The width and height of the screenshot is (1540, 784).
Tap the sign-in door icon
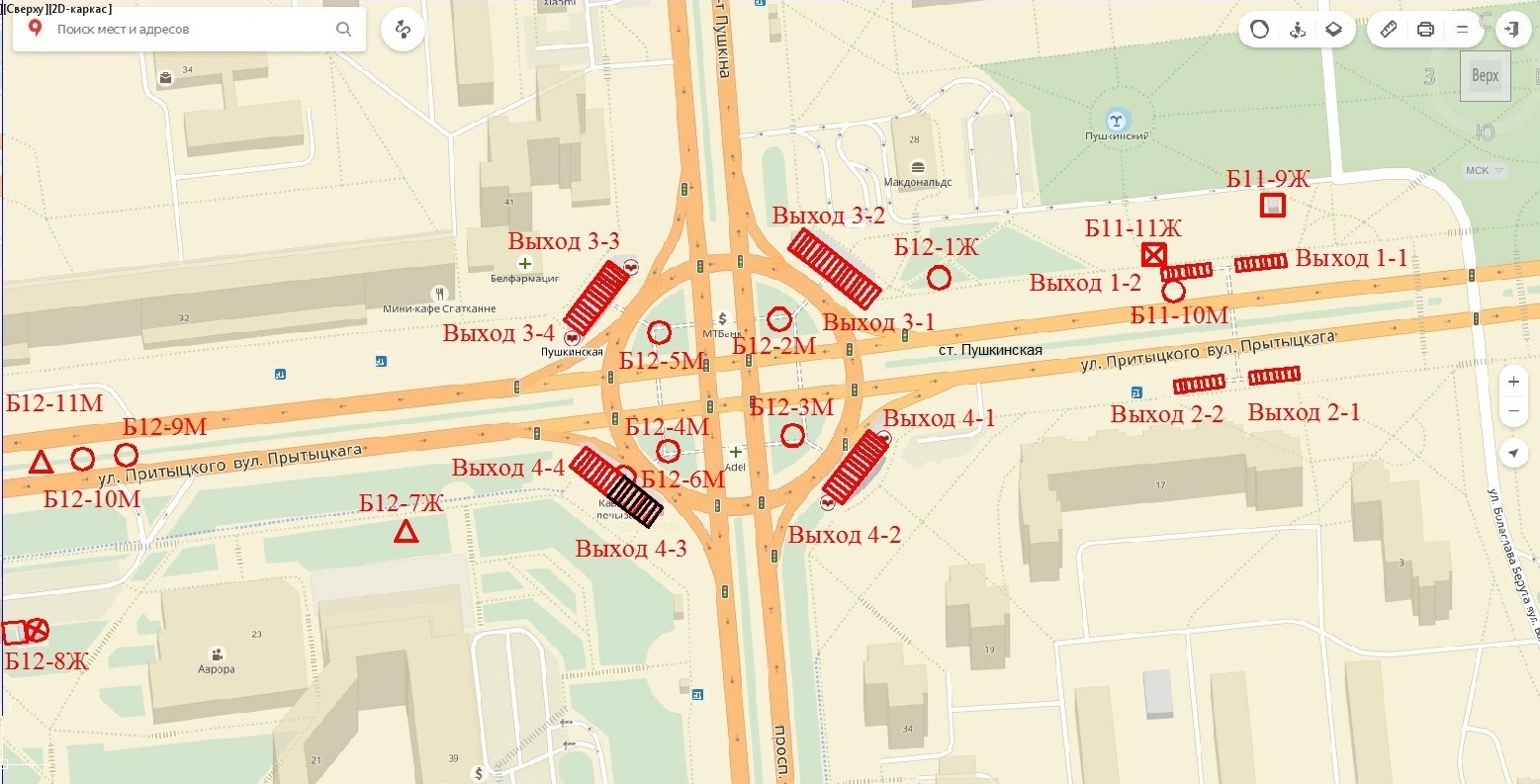(x=1512, y=30)
